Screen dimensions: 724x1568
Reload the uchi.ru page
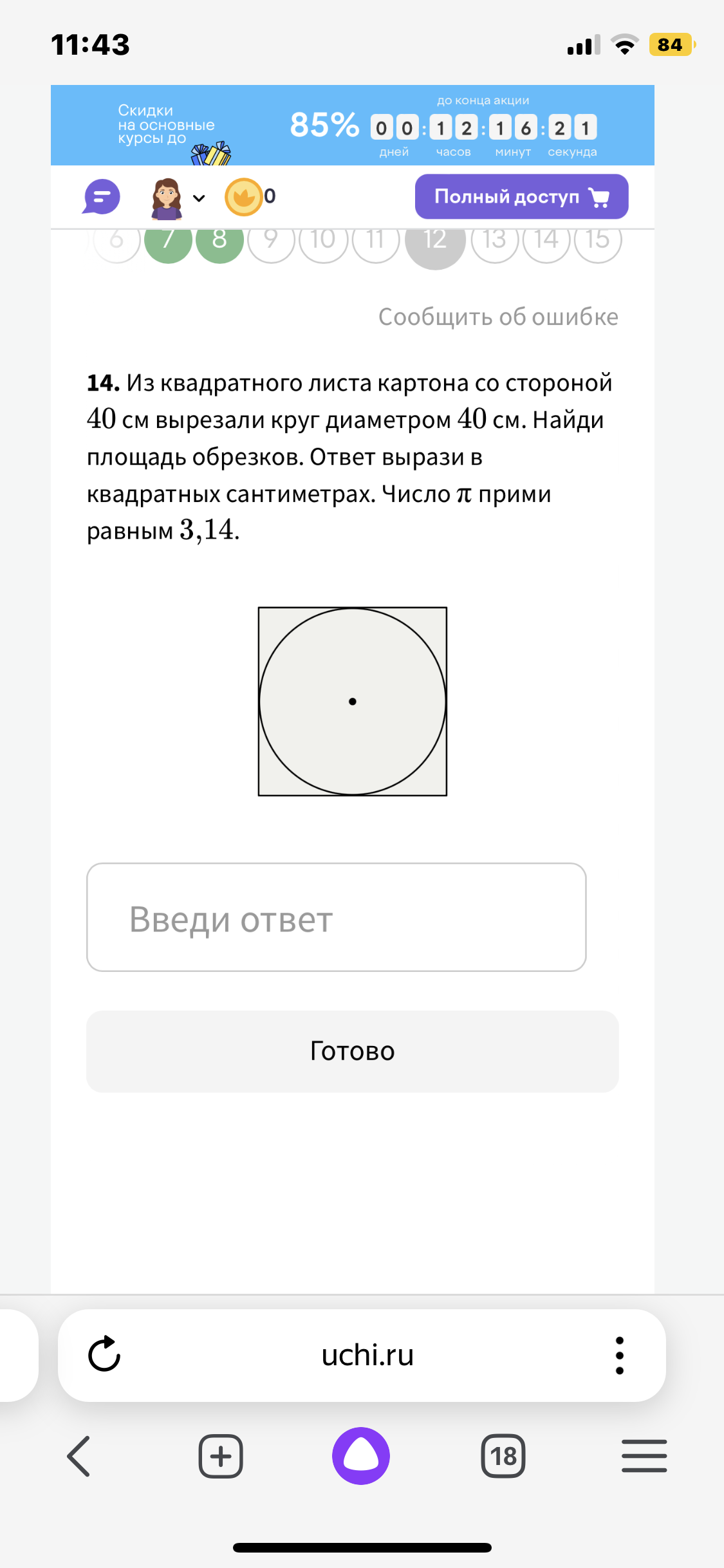click(x=104, y=1354)
